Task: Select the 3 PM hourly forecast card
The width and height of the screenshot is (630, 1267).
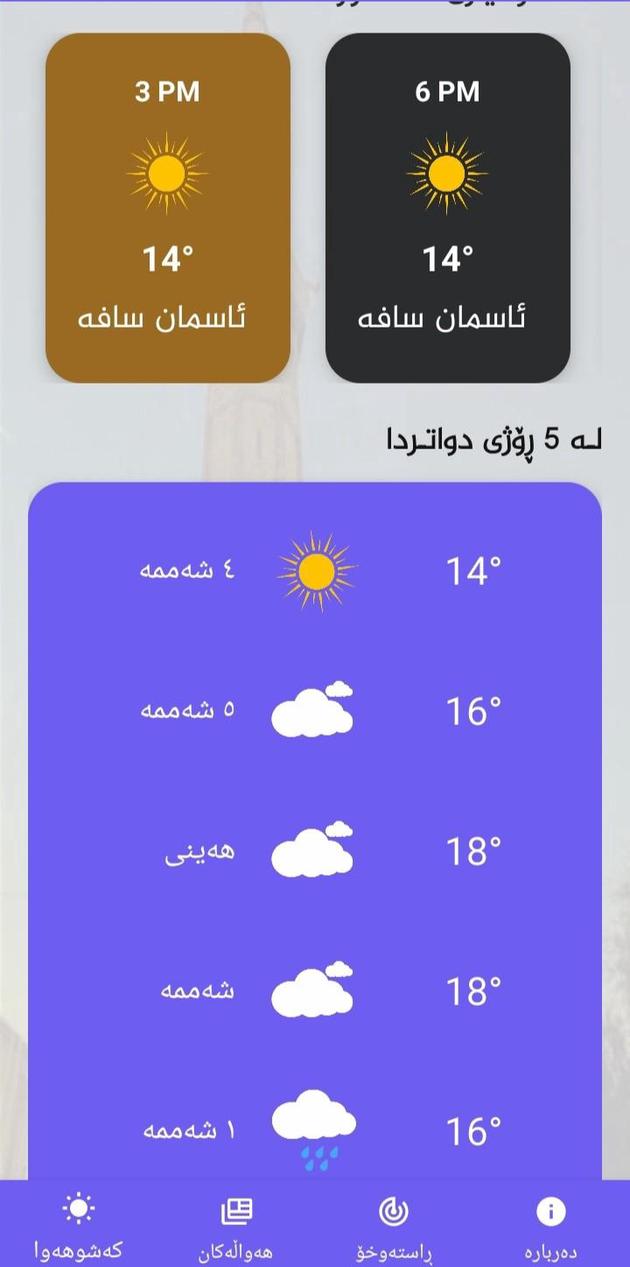Action: pyautogui.click(x=168, y=208)
